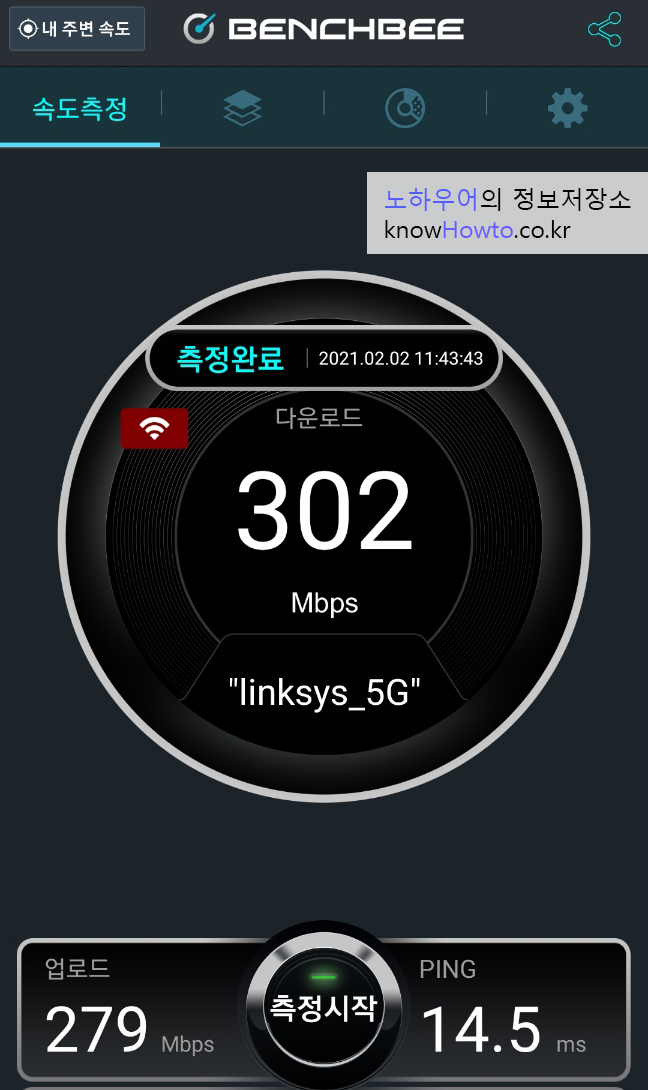
Task: Open 내 주변 속도 nearby speeds
Action: click(x=76, y=29)
